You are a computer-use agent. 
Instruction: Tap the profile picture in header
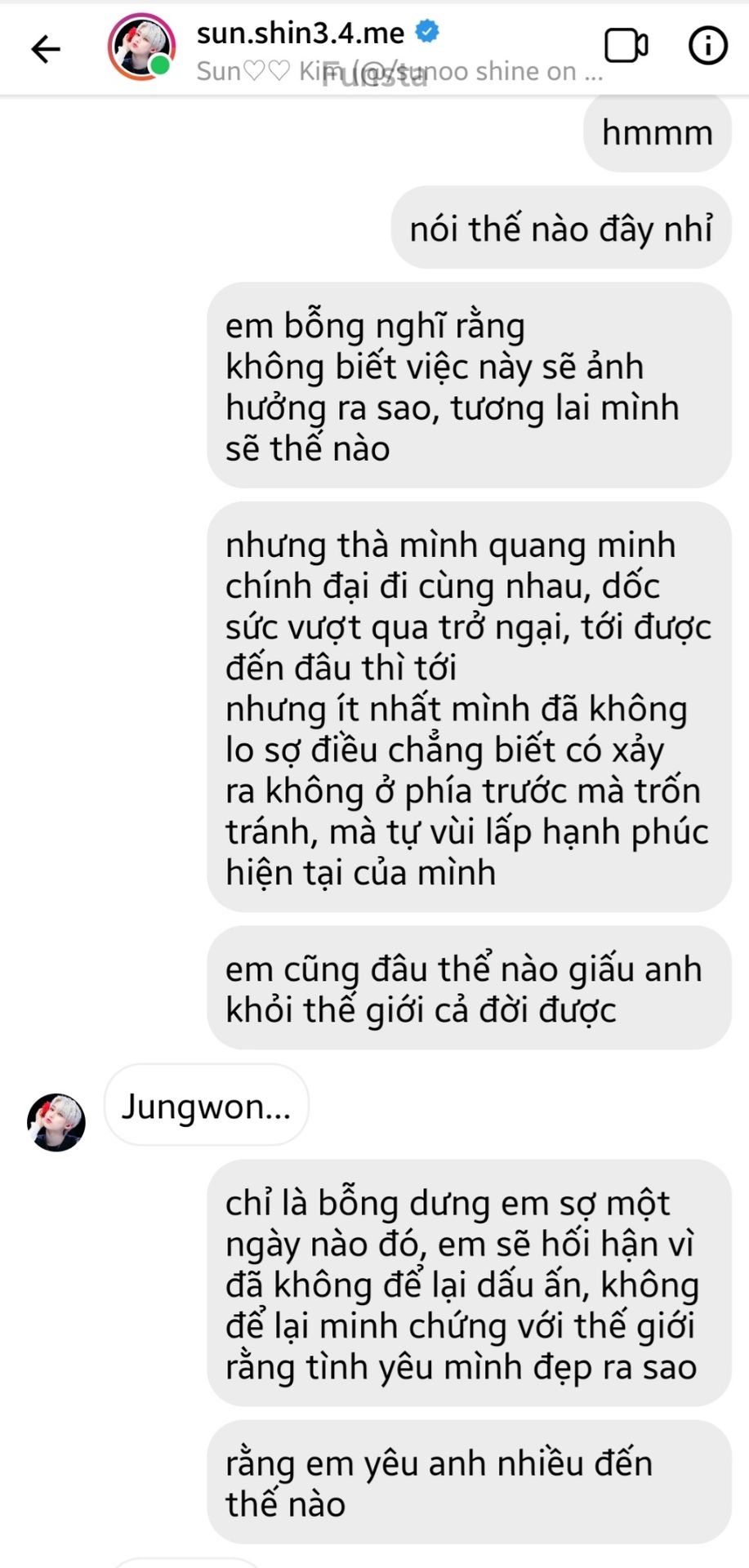[141, 47]
